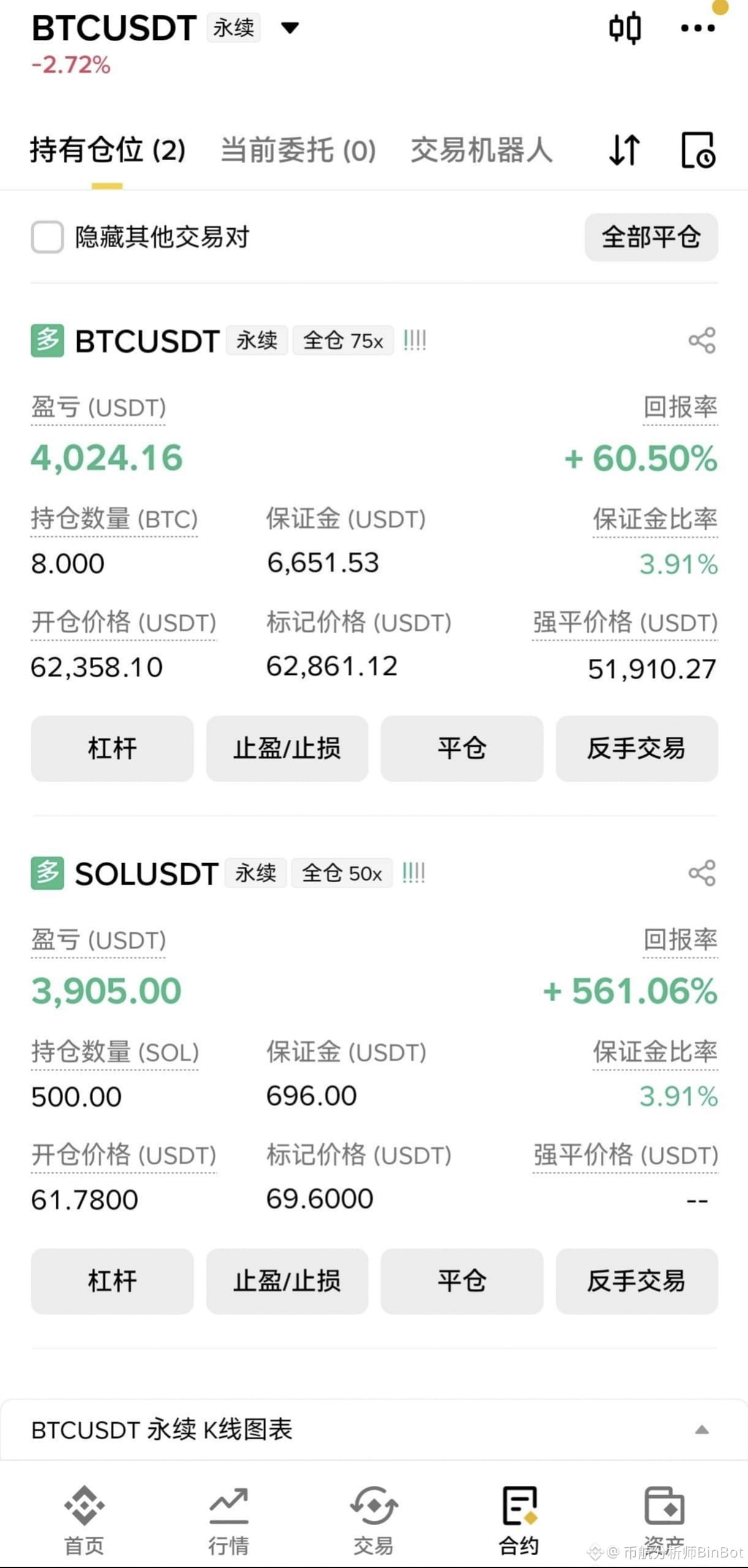Open the candlestick chart icon
Viewport: 748px width, 1568px height.
point(625,28)
